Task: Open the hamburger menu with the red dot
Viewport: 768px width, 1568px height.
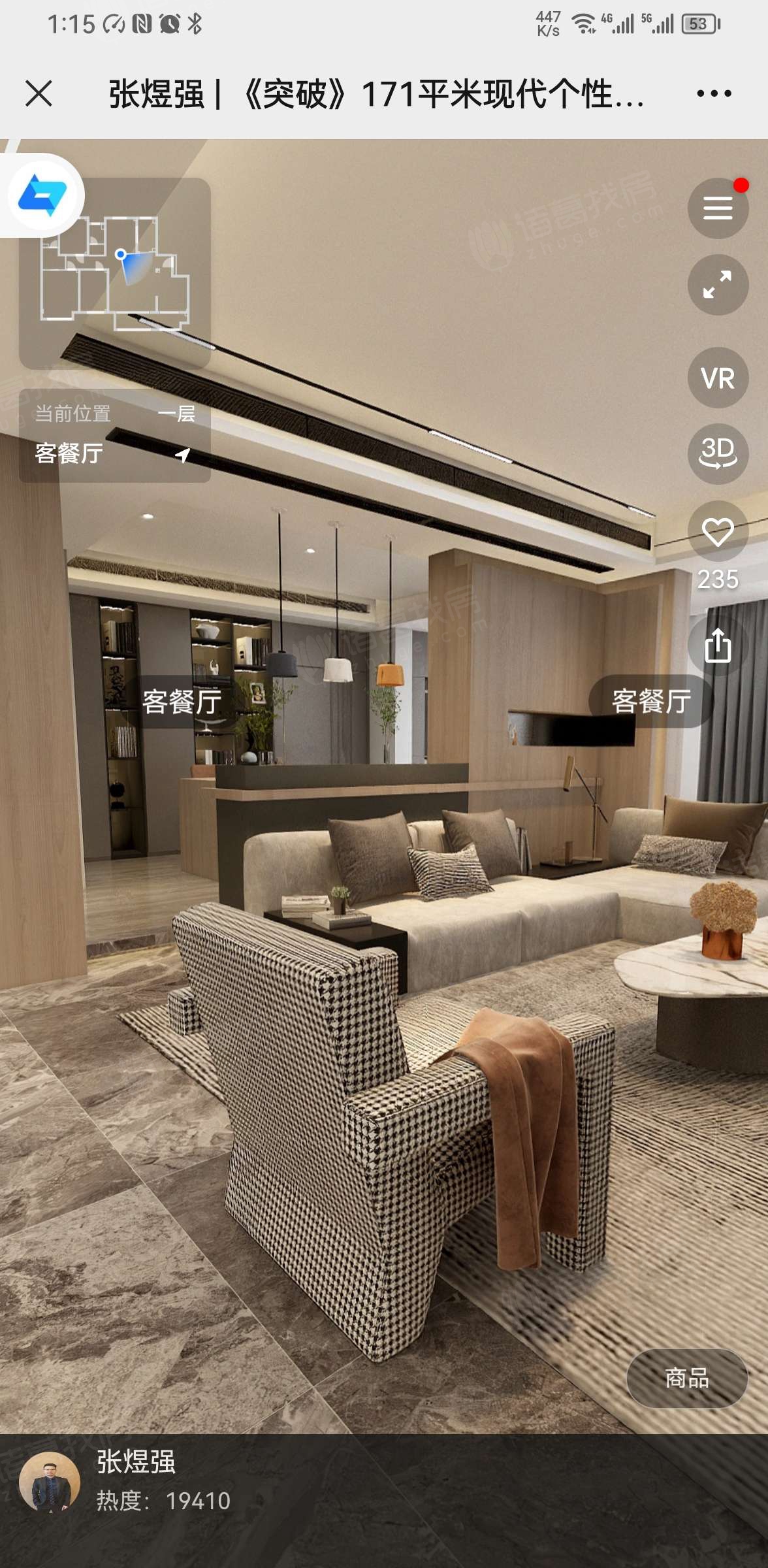Action: 718,208
